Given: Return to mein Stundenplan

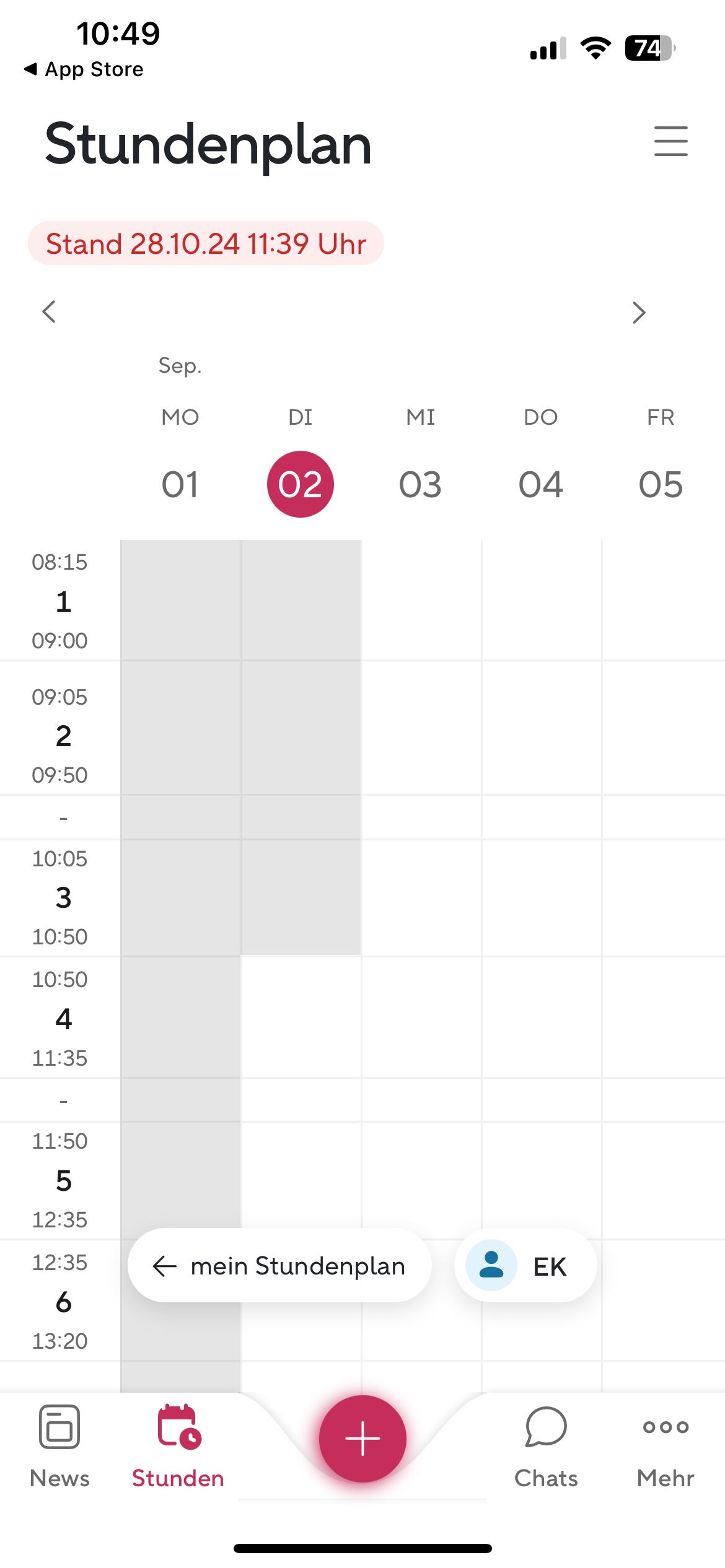Looking at the screenshot, I should point(279,1266).
